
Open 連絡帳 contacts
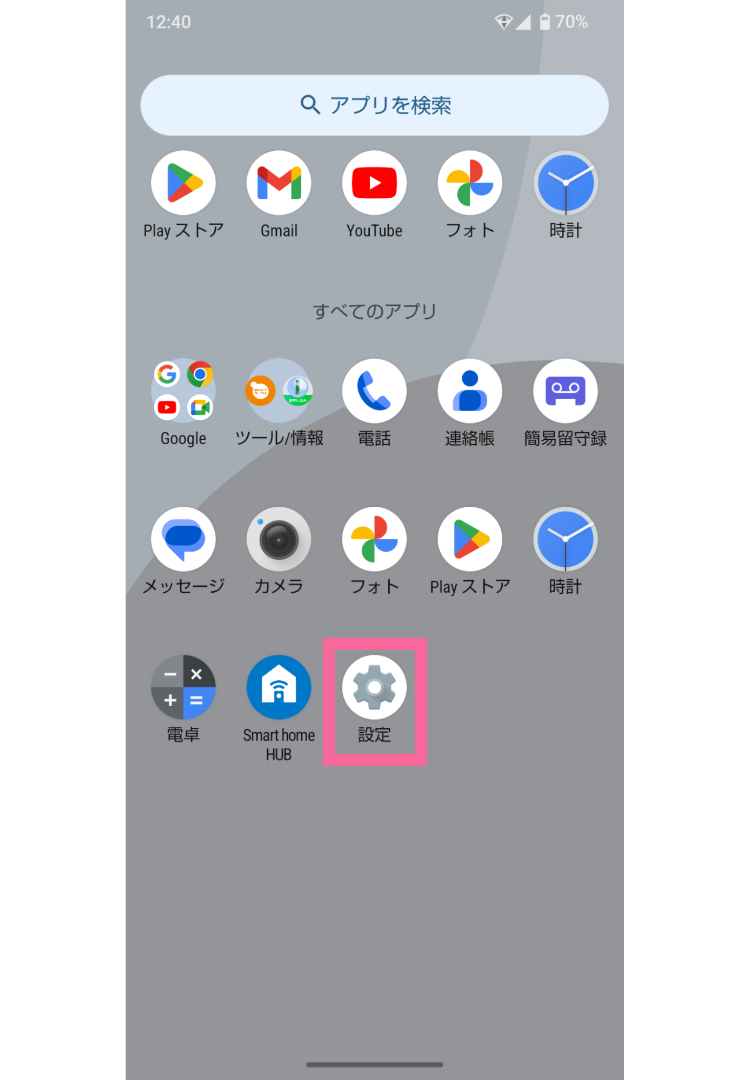coord(470,391)
